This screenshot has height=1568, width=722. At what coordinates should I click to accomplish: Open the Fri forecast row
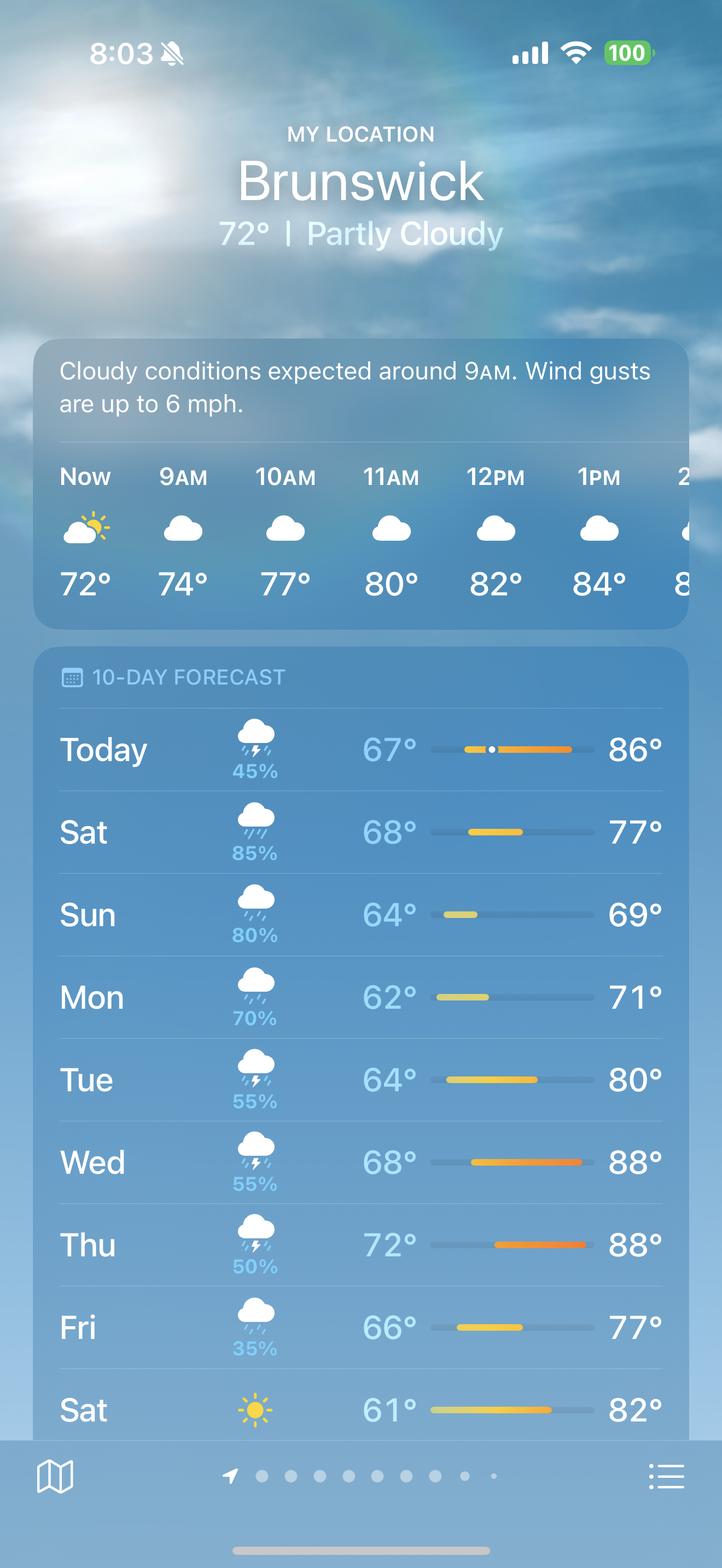360,1327
